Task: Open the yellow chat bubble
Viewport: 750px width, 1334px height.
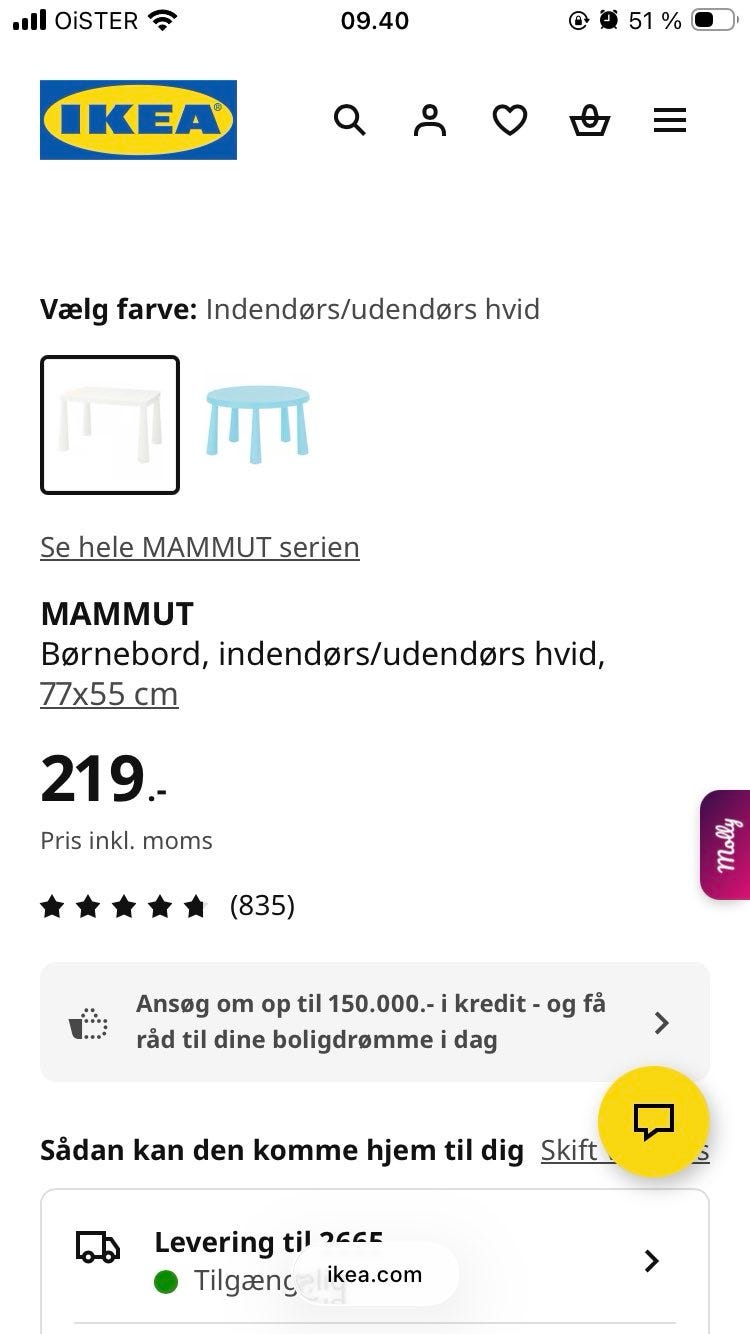Action: 654,1121
